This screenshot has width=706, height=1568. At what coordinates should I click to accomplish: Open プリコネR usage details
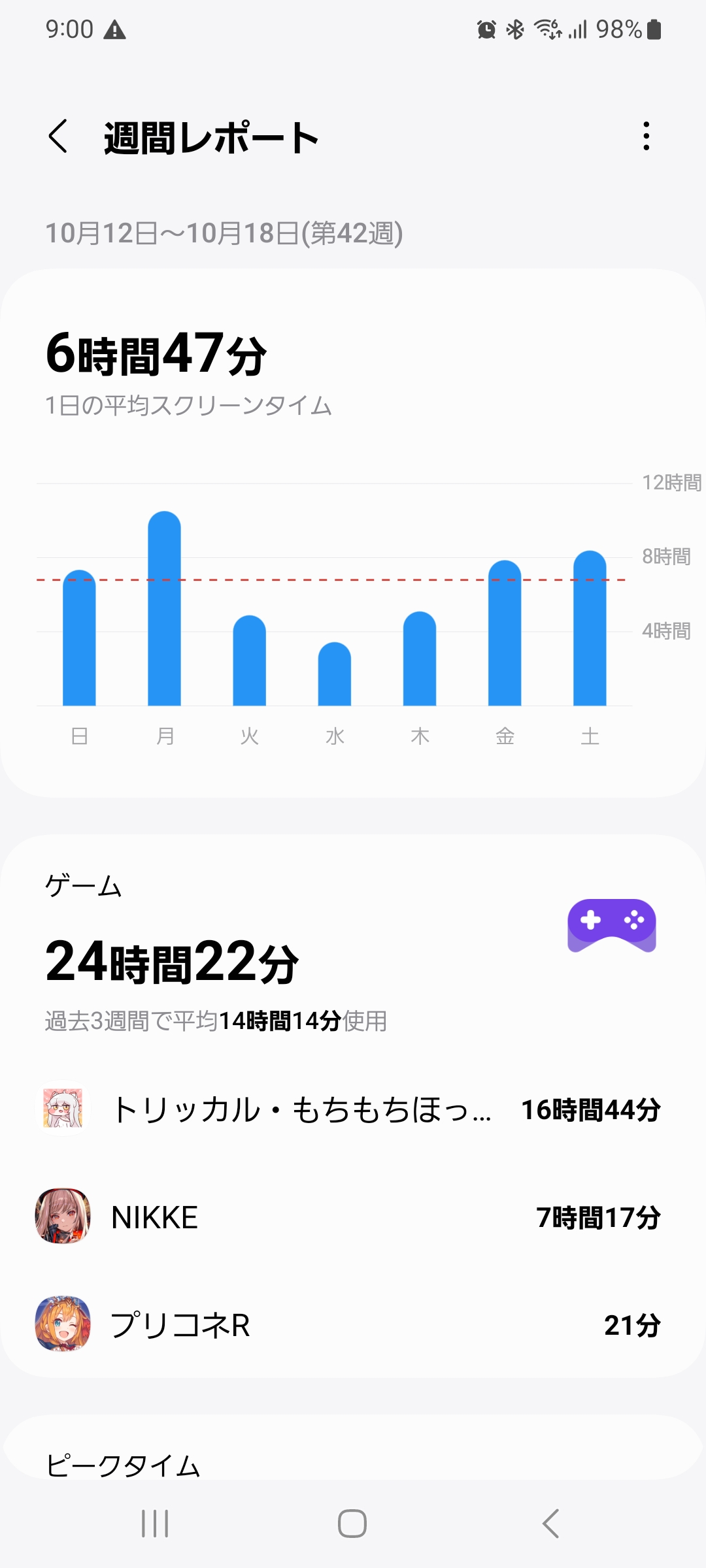click(x=353, y=1325)
